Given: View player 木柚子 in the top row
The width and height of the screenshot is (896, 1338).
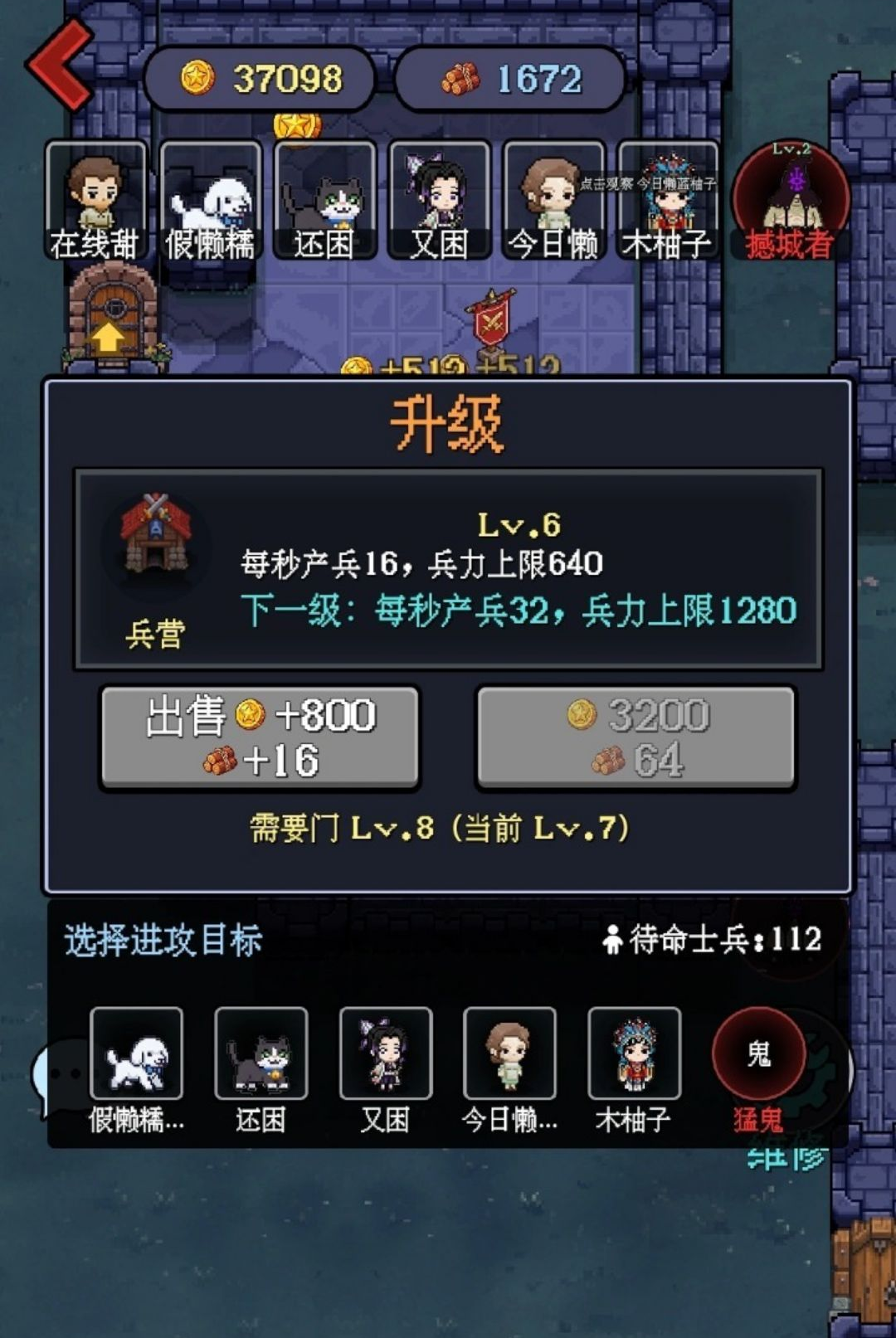Looking at the screenshot, I should (668, 200).
